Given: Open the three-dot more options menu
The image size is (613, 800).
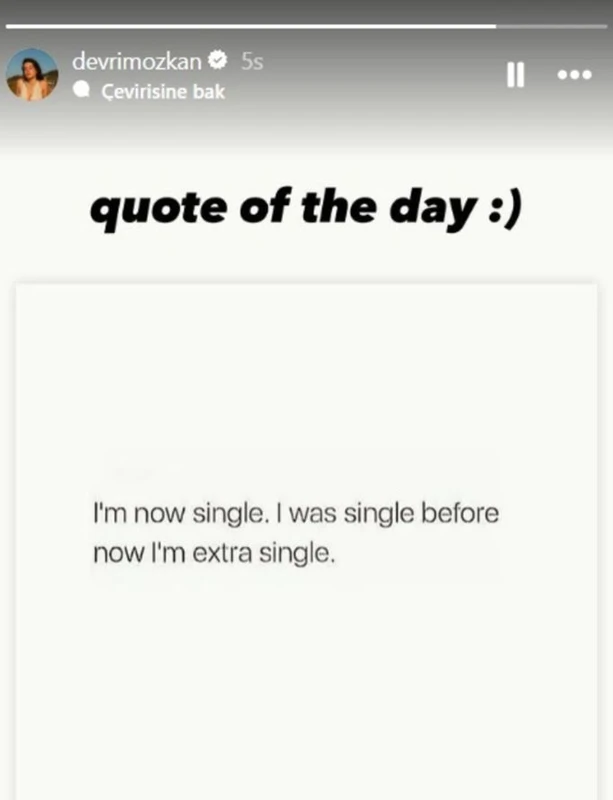Looking at the screenshot, I should pos(574,75).
